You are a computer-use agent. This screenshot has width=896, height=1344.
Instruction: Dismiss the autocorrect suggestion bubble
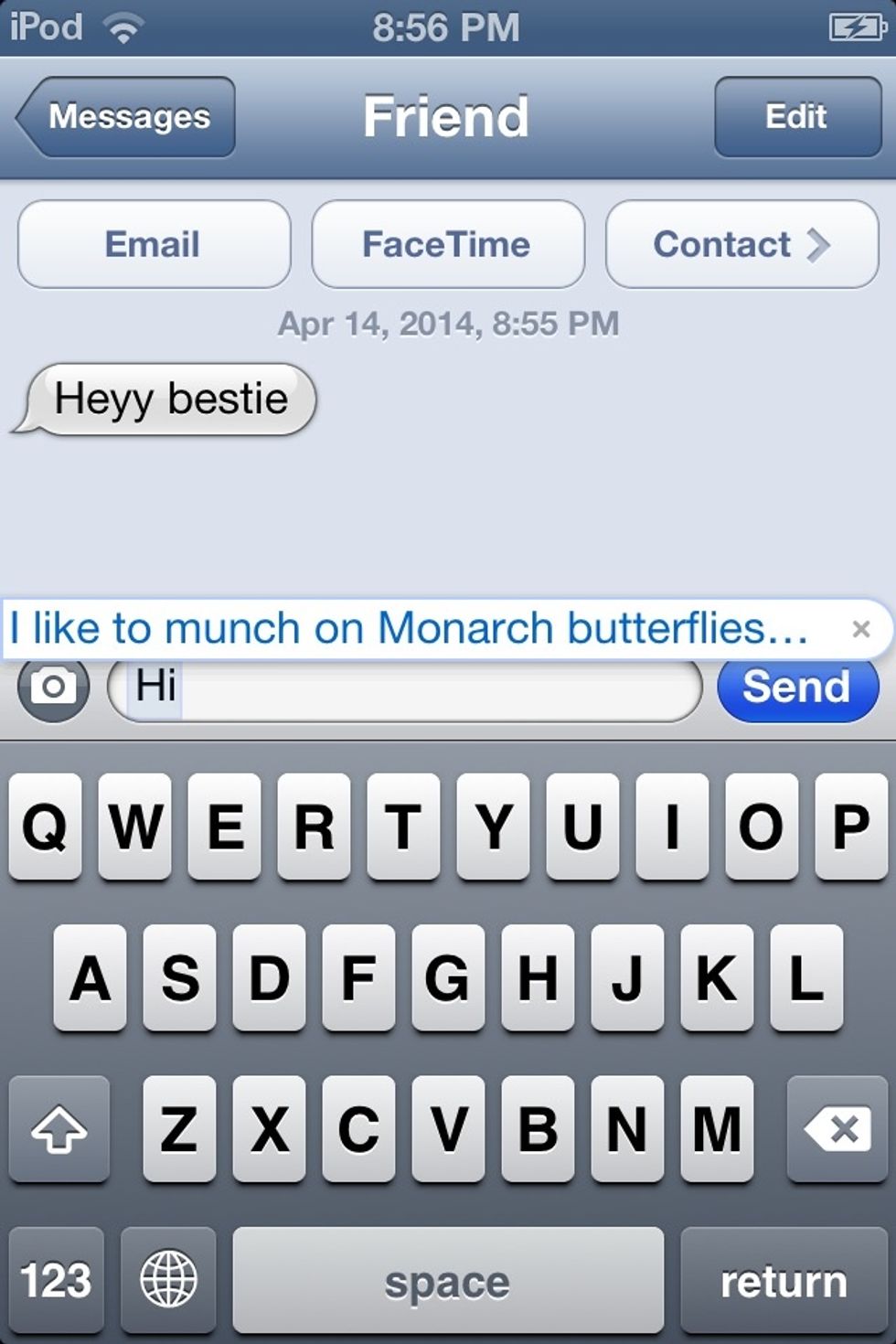click(860, 629)
